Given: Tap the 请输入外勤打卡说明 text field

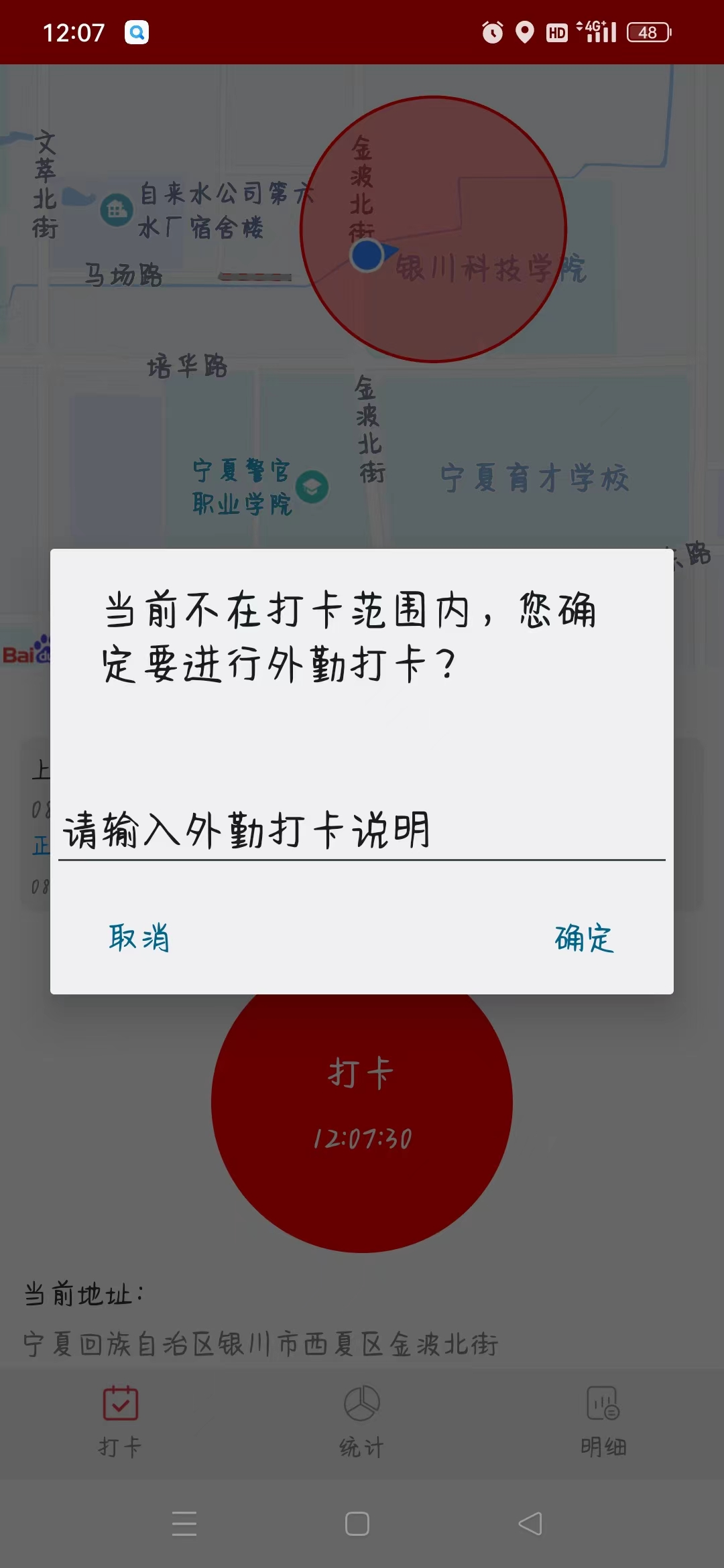Looking at the screenshot, I should point(361,831).
